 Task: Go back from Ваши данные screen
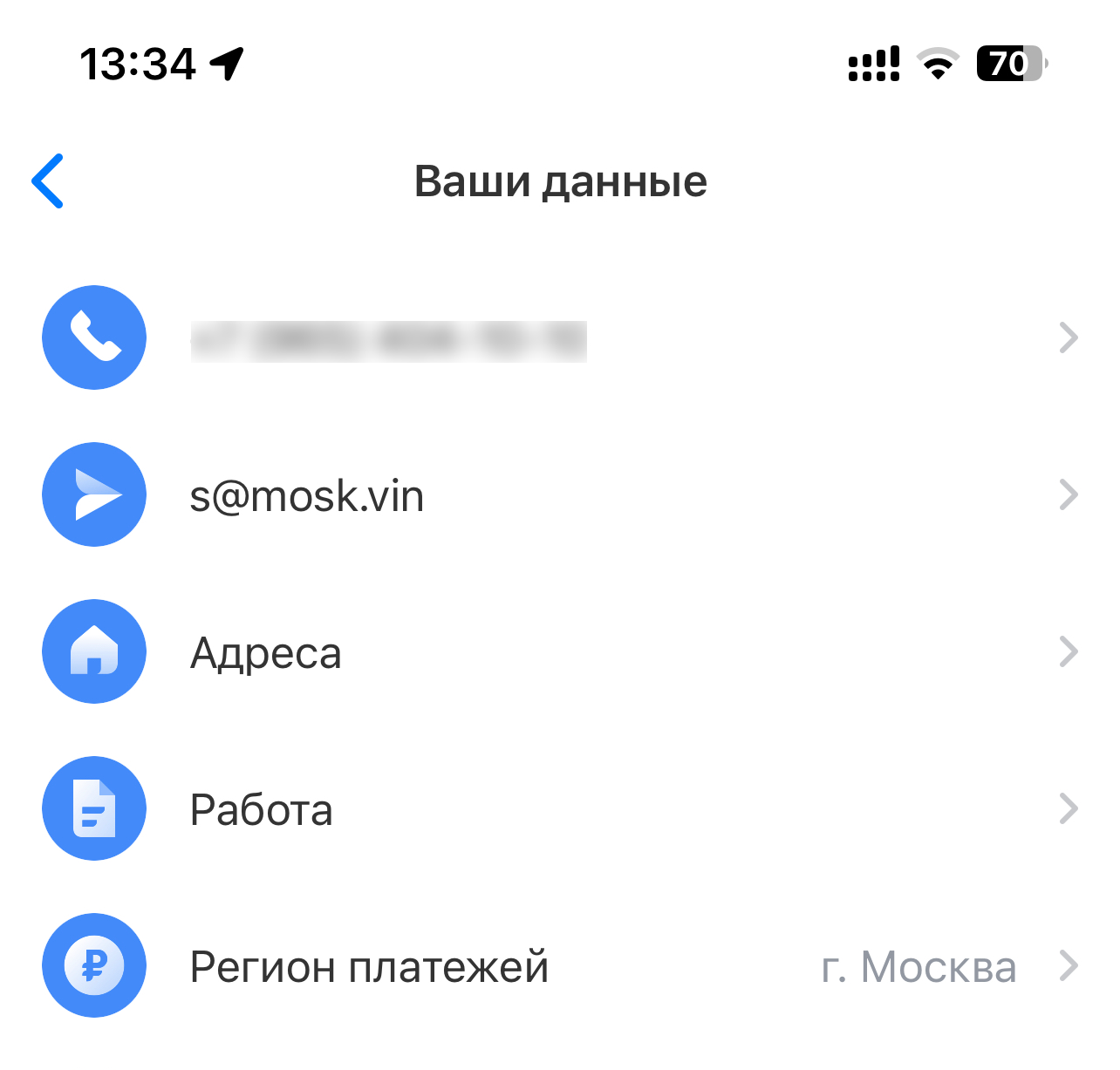click(x=48, y=181)
